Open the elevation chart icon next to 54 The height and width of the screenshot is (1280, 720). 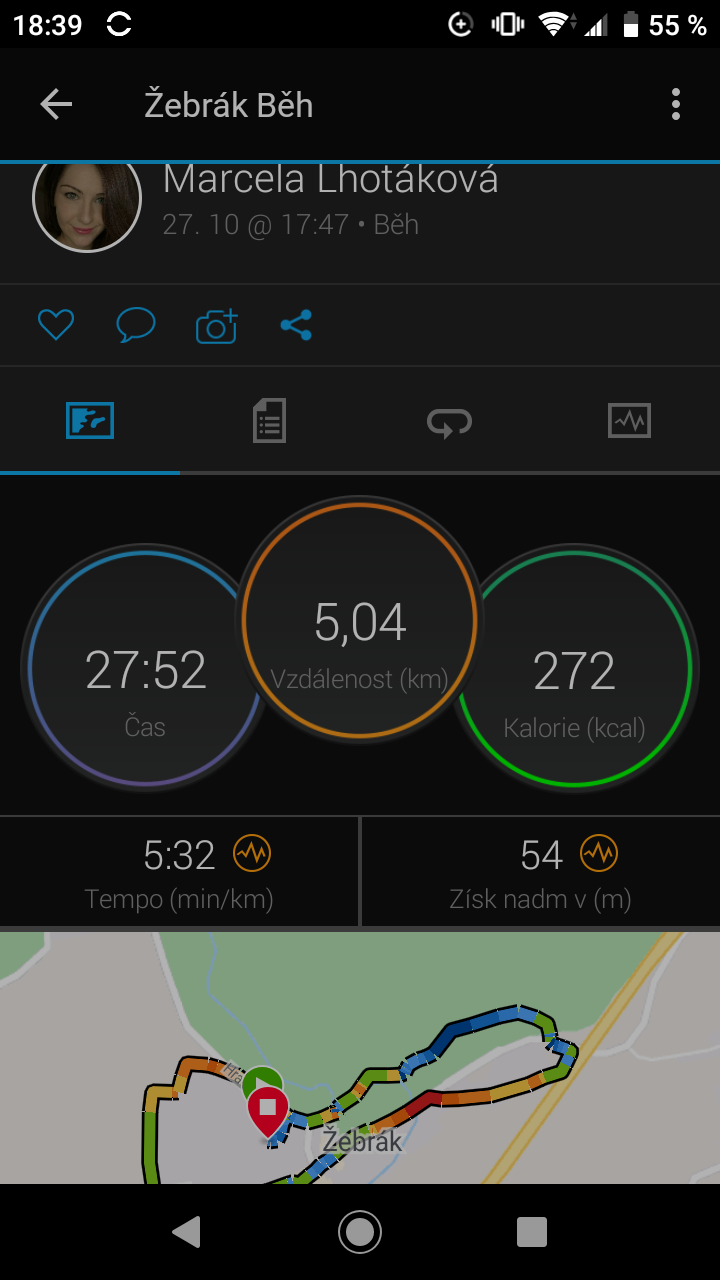(599, 854)
